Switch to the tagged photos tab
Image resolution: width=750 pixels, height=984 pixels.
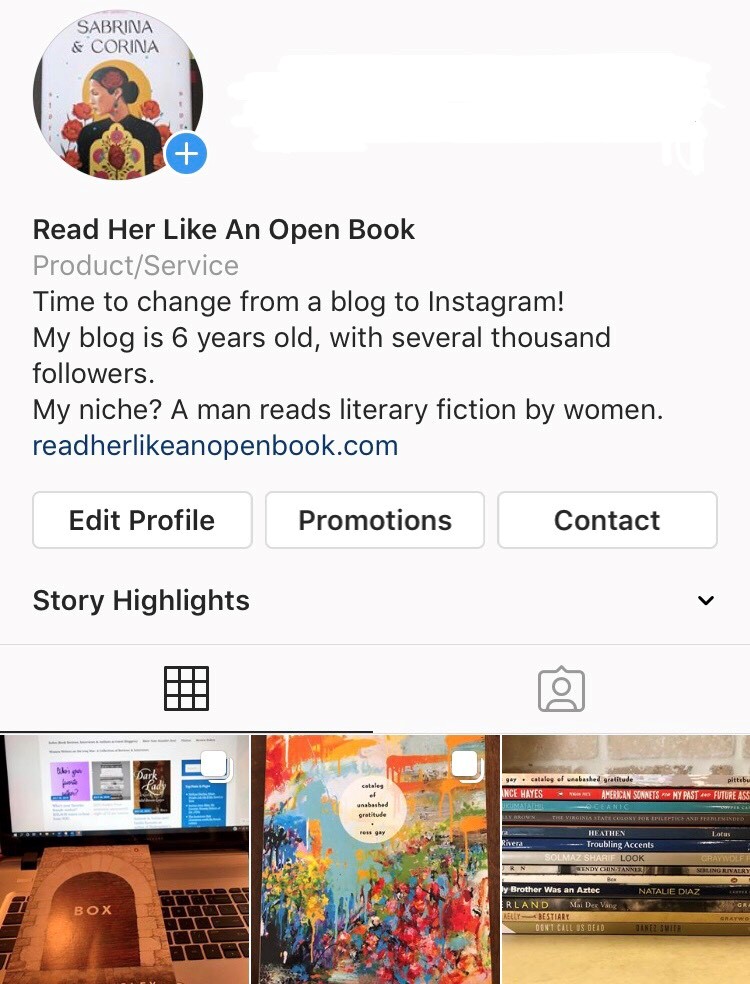click(x=561, y=689)
